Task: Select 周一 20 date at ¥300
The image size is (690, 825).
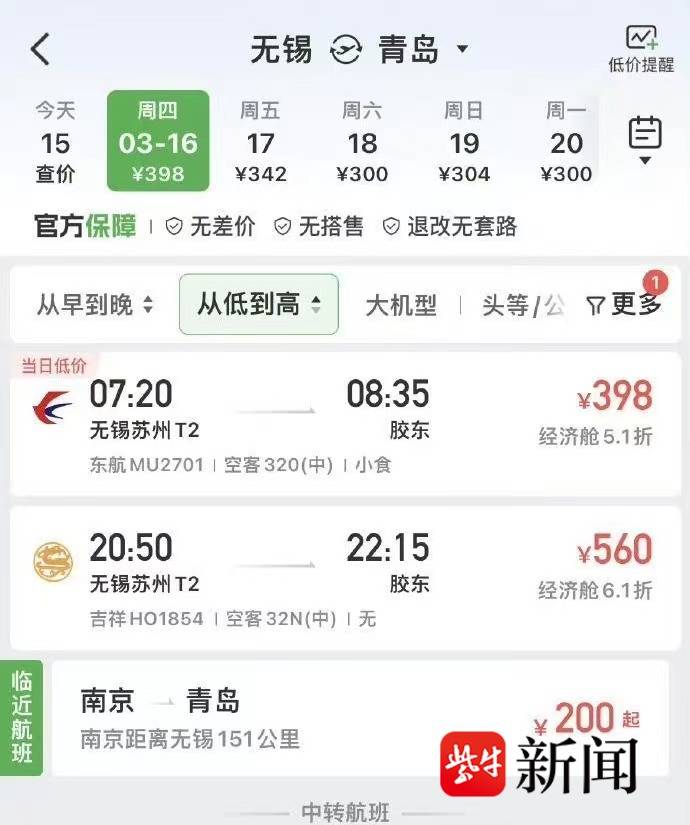Action: click(566, 142)
